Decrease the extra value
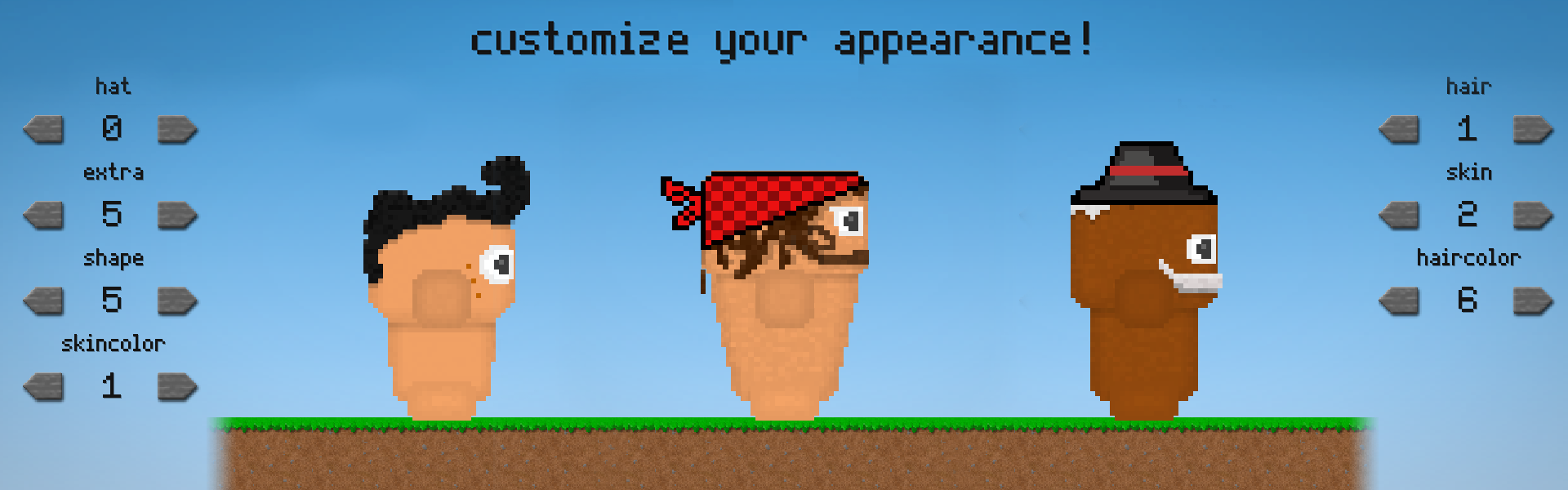 tap(44, 215)
